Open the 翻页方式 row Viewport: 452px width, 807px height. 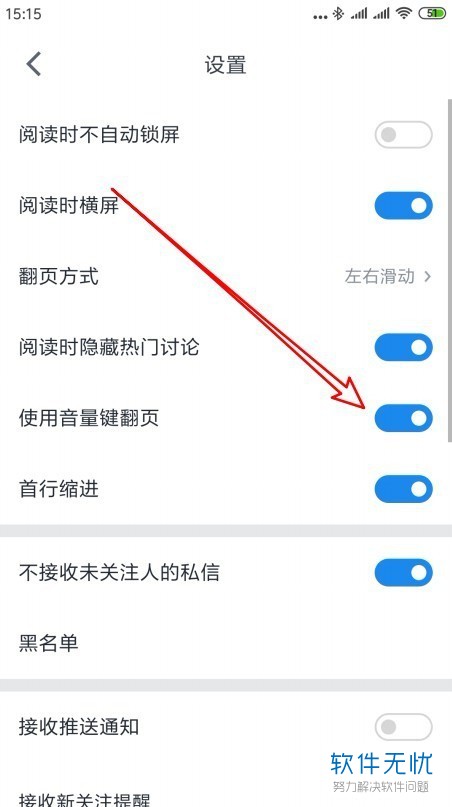[225, 277]
